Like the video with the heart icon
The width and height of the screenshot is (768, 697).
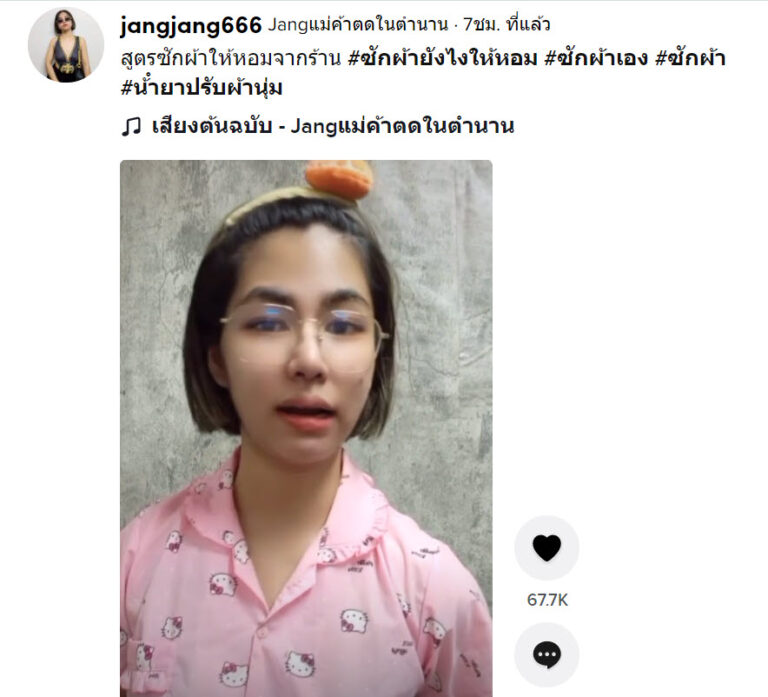click(546, 547)
